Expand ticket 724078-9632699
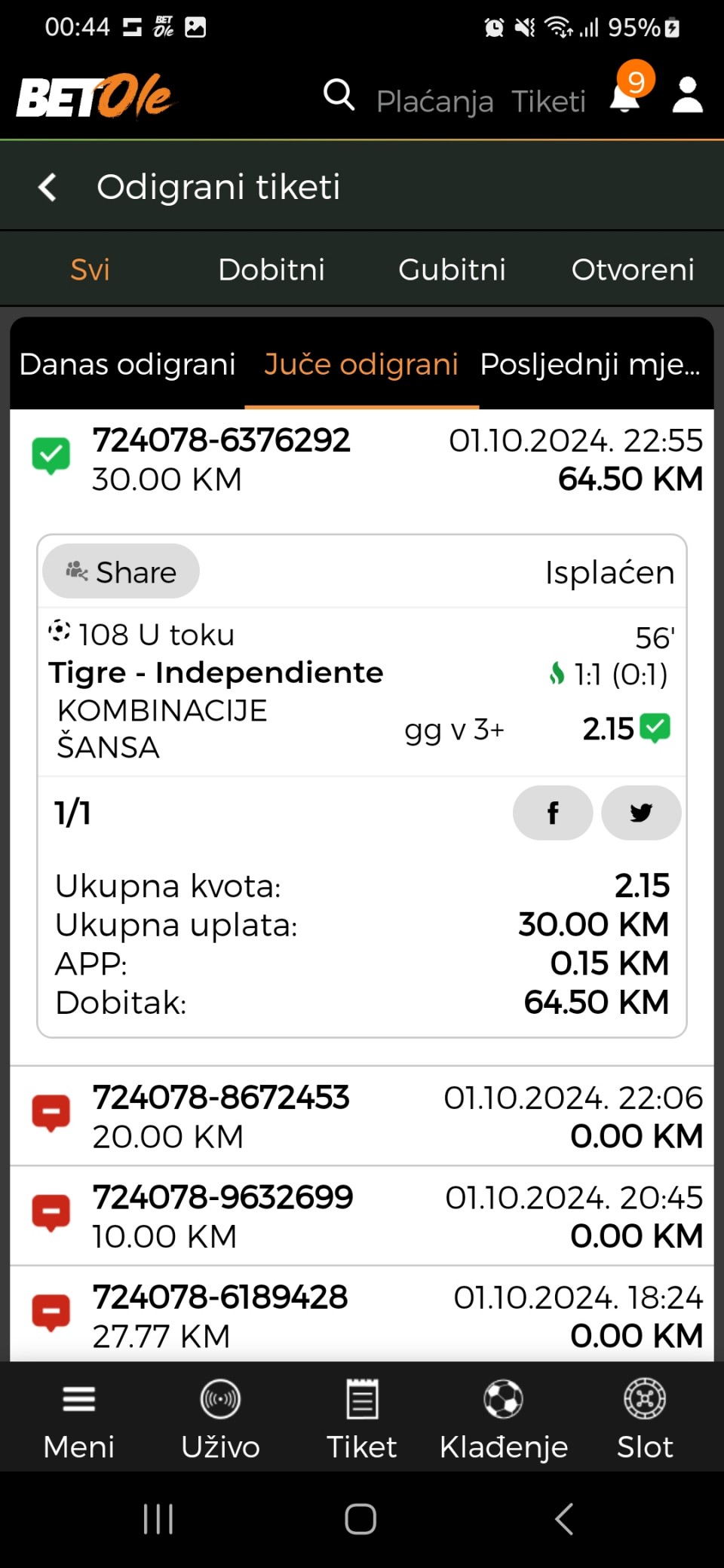 pos(362,1216)
